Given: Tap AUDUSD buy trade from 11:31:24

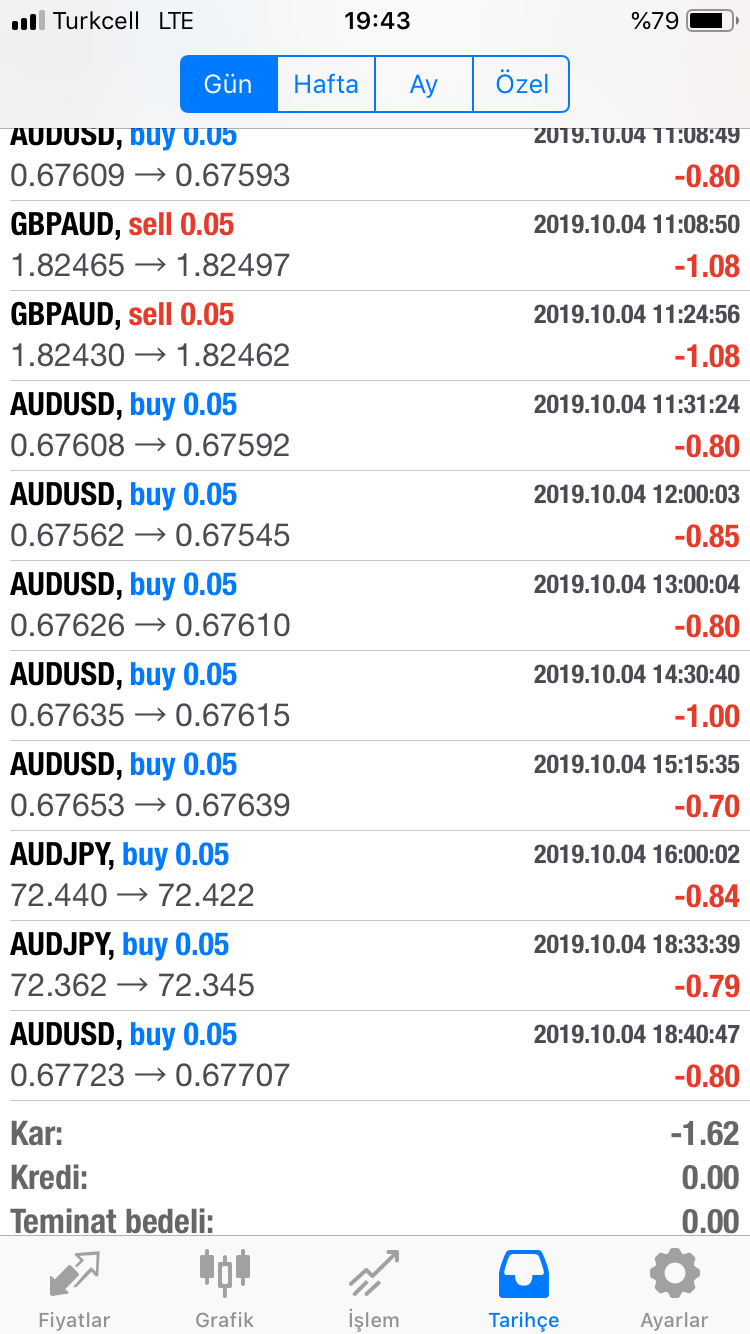Looking at the screenshot, I should pos(375,426).
